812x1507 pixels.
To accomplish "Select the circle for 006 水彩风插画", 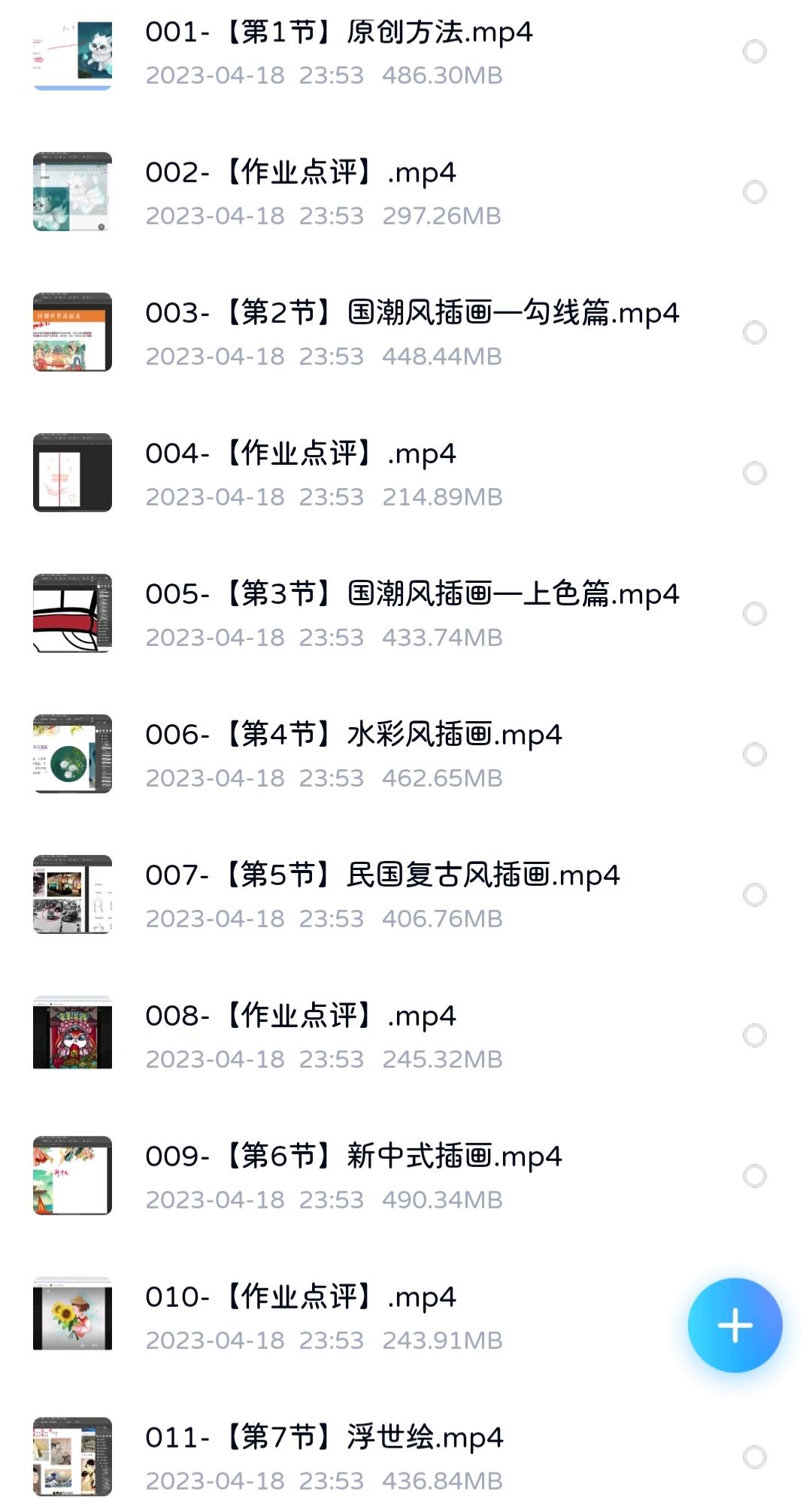I will pyautogui.click(x=754, y=754).
